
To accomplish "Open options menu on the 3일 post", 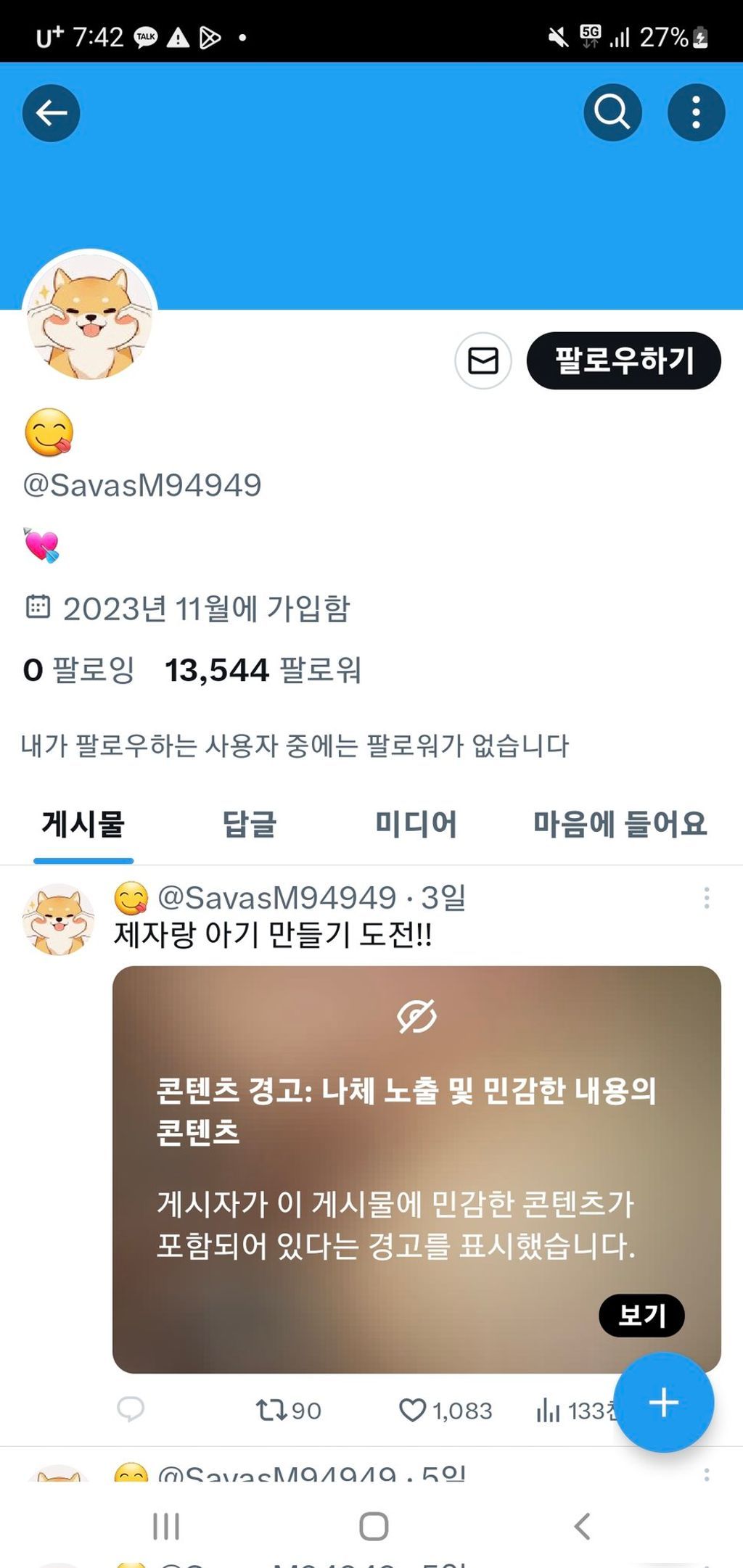I will [706, 898].
